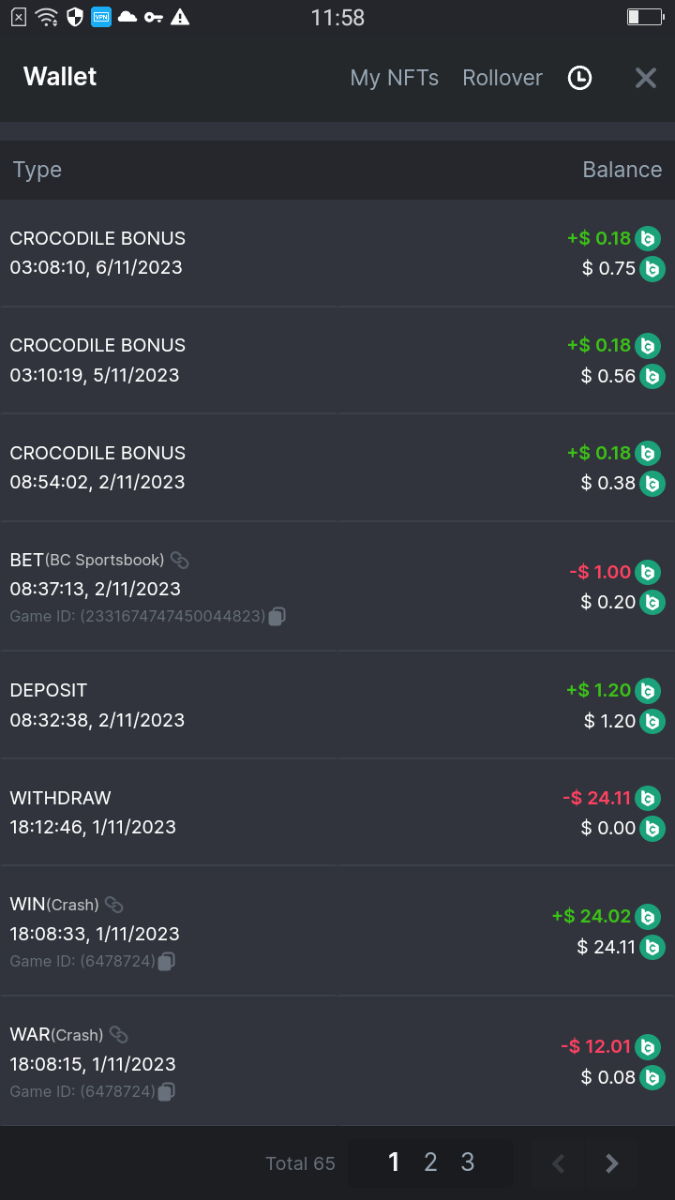Image resolution: width=675 pixels, height=1200 pixels.
Task: Copy the BC Sportsbook bet Game ID
Action: pos(277,617)
